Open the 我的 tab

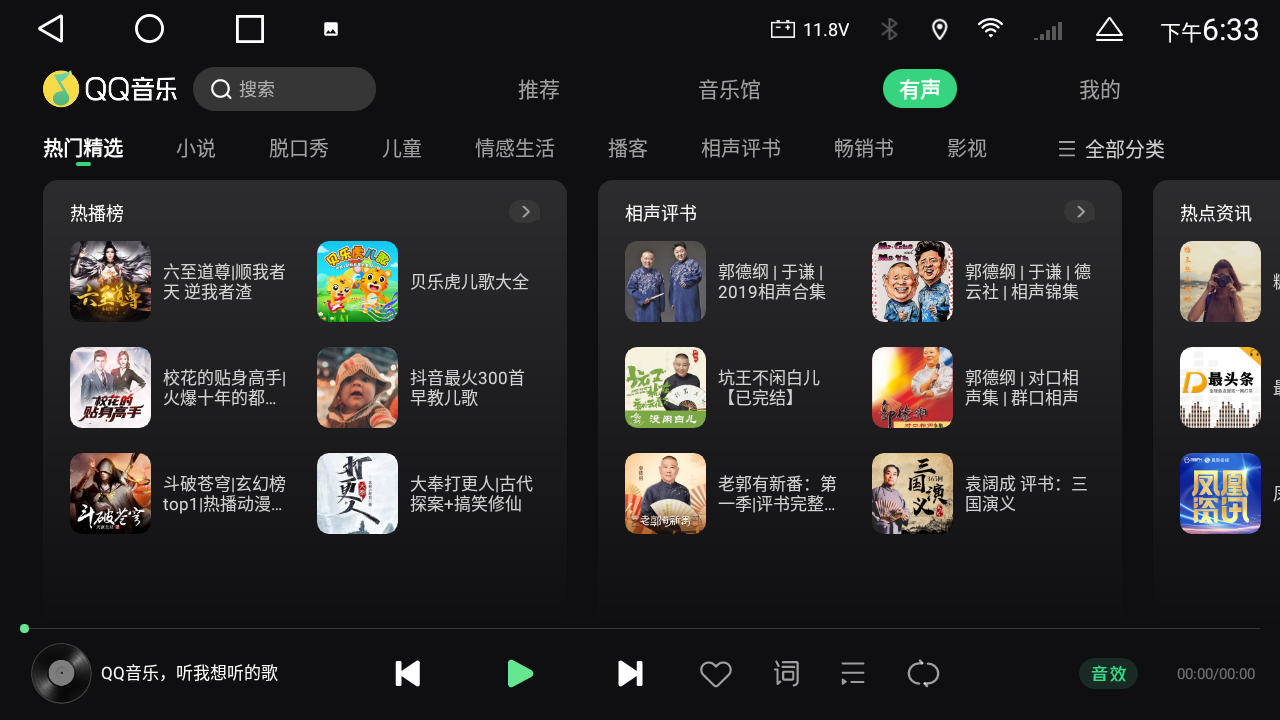[x=1099, y=90]
